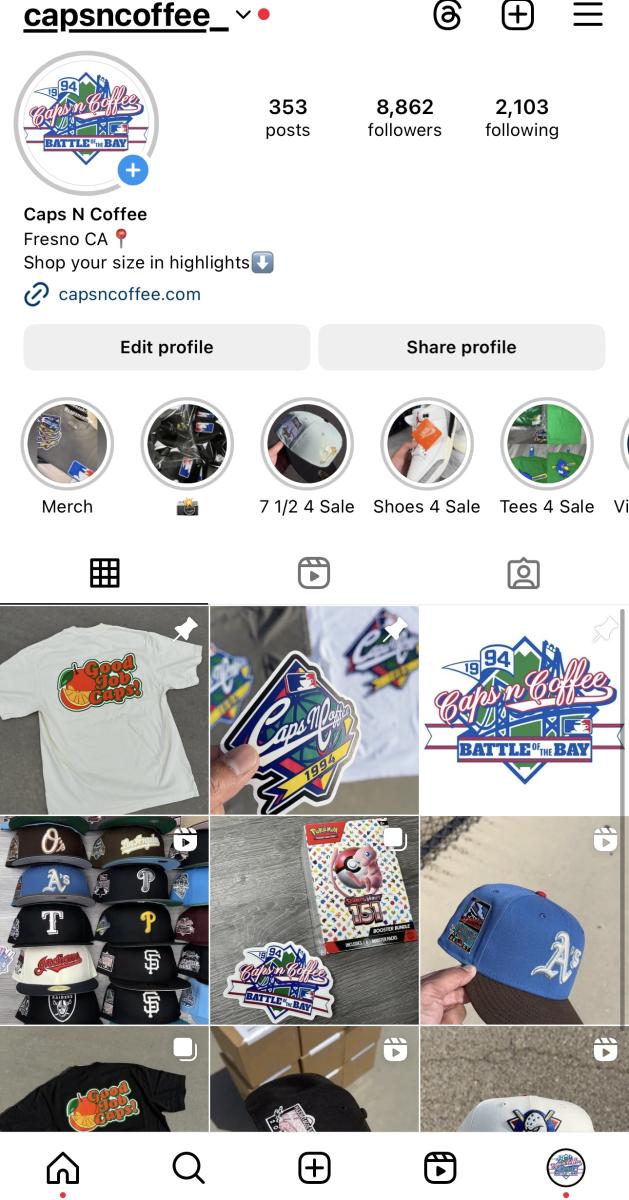
Task: Open the Merch highlight
Action: [x=67, y=443]
